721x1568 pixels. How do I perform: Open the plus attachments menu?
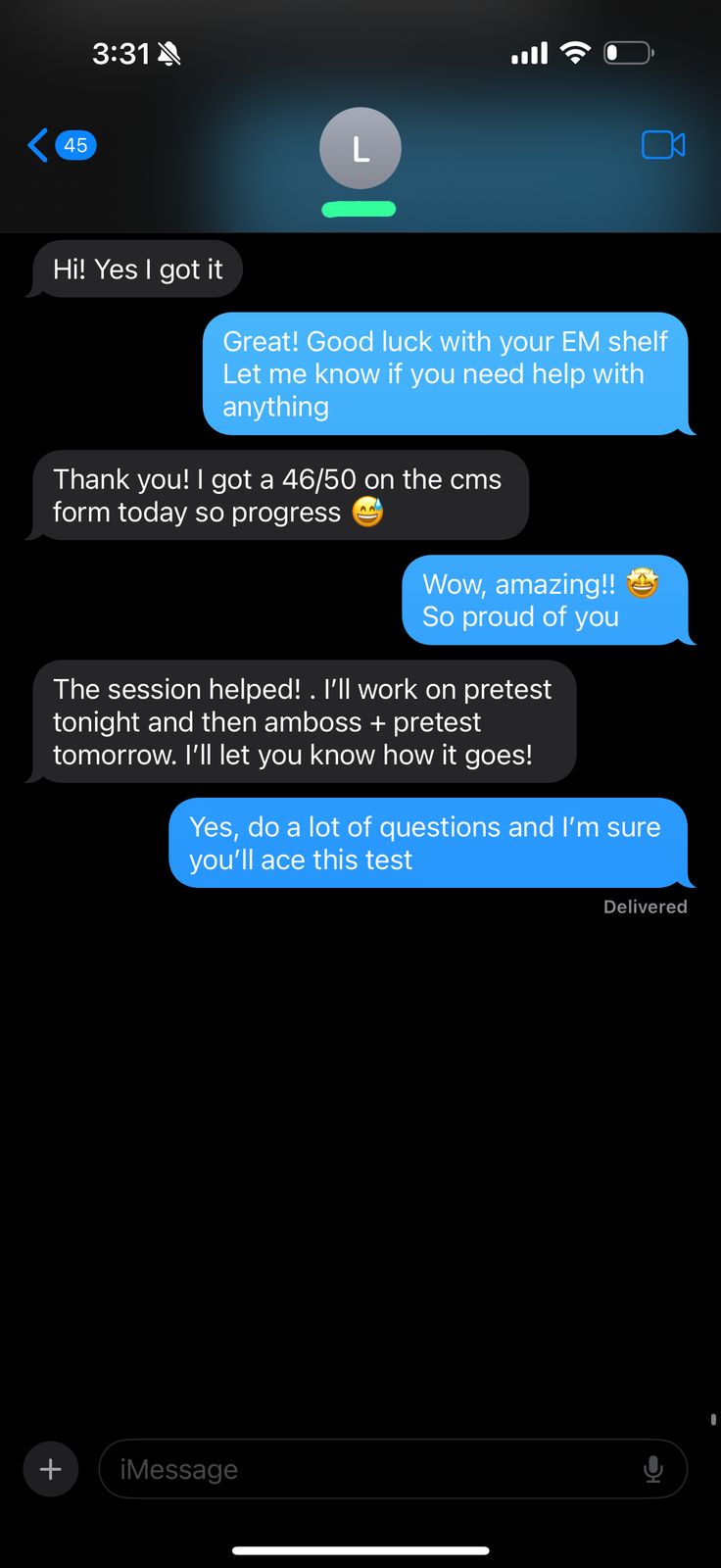[x=51, y=1469]
